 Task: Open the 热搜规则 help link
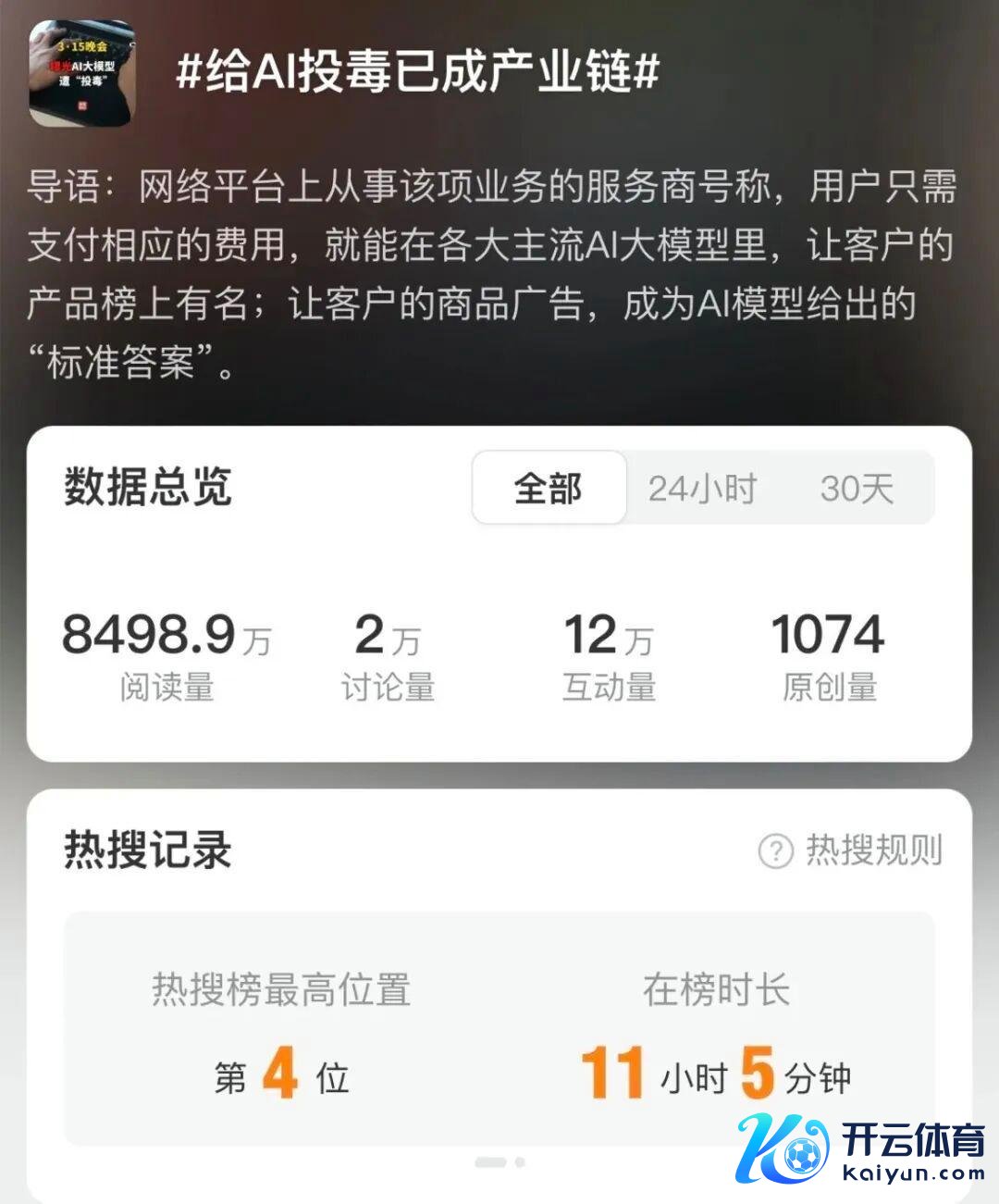851,850
